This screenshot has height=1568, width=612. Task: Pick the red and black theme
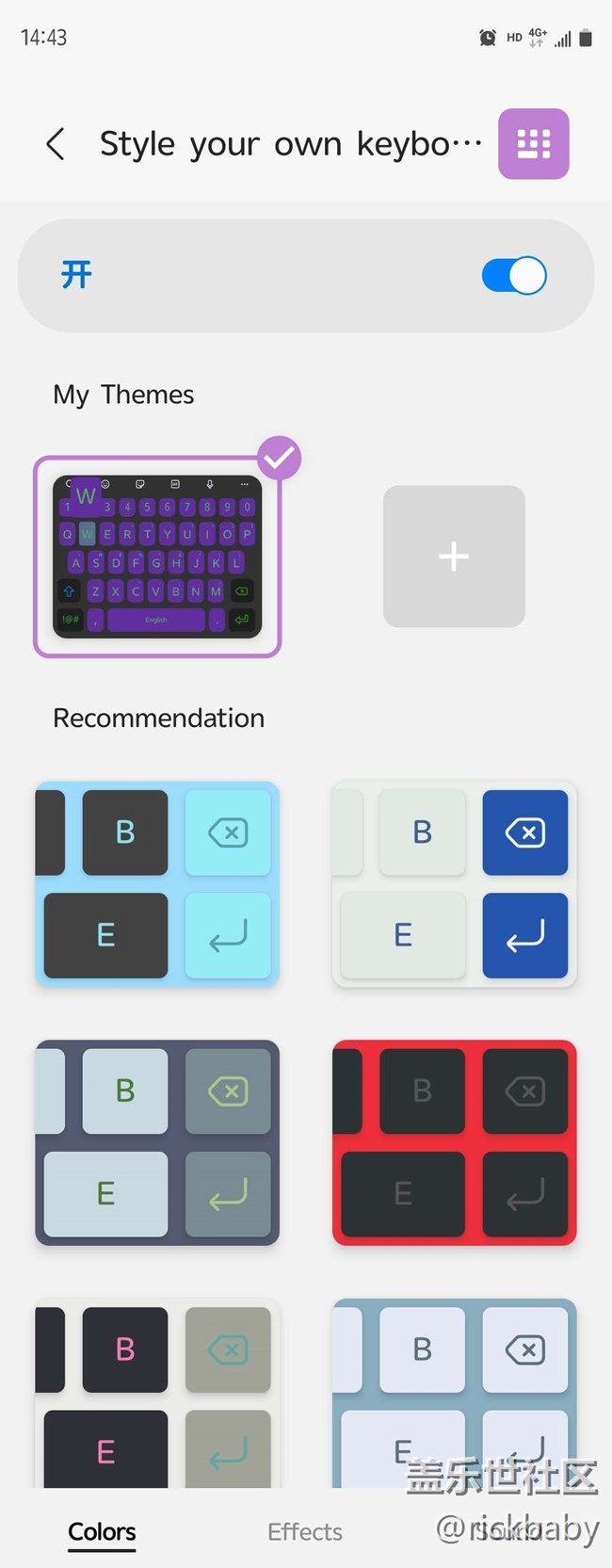click(x=454, y=1142)
